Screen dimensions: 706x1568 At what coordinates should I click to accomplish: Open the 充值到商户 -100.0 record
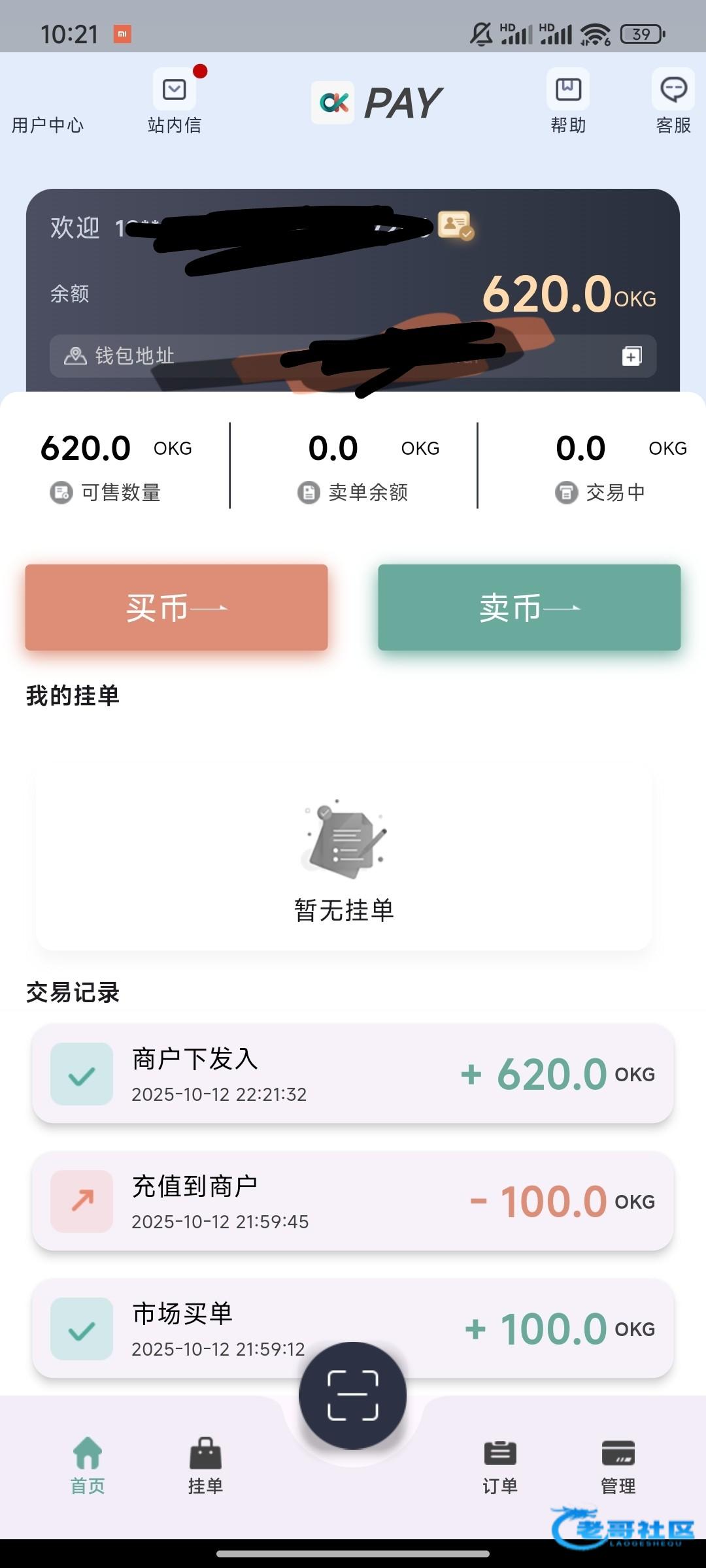tap(353, 1201)
